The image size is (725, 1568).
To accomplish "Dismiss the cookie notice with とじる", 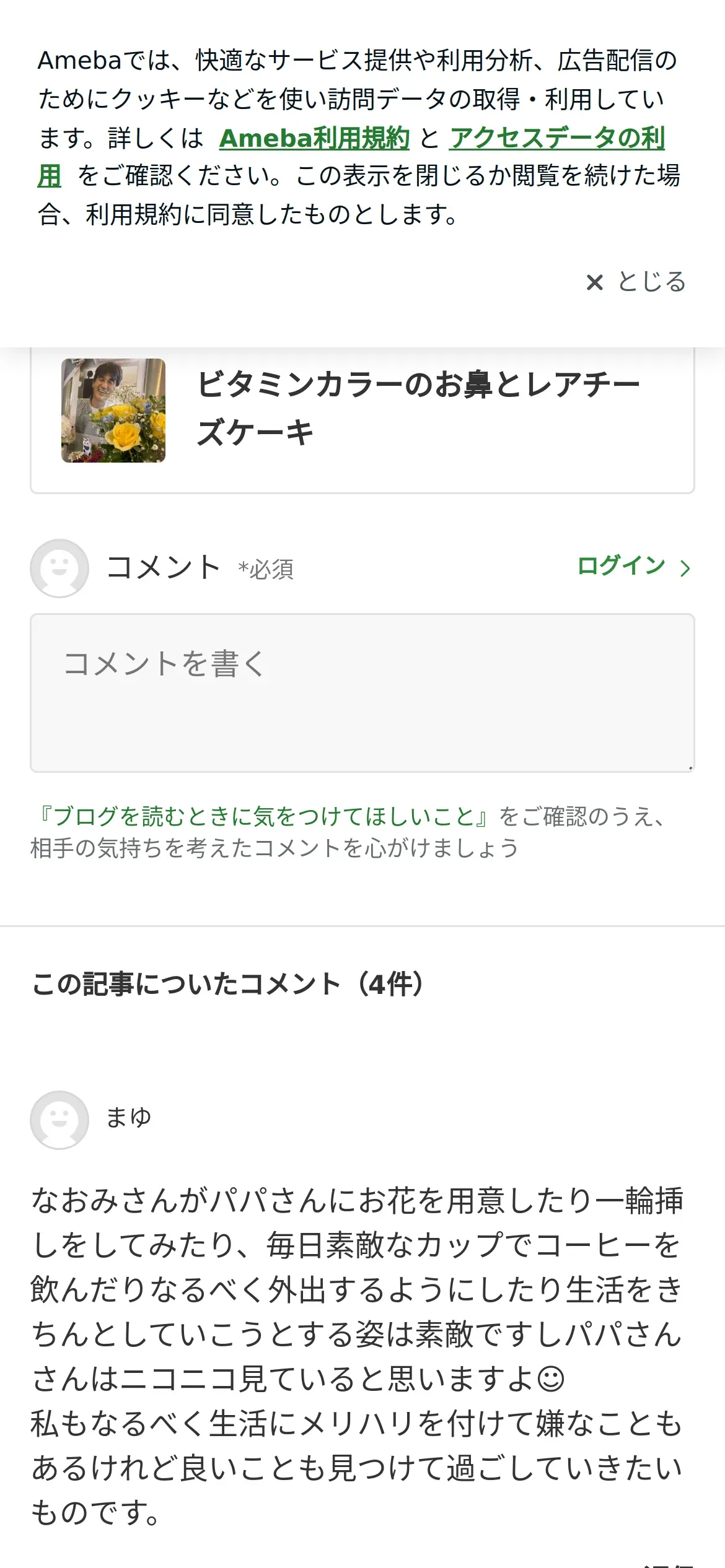I will 636,282.
